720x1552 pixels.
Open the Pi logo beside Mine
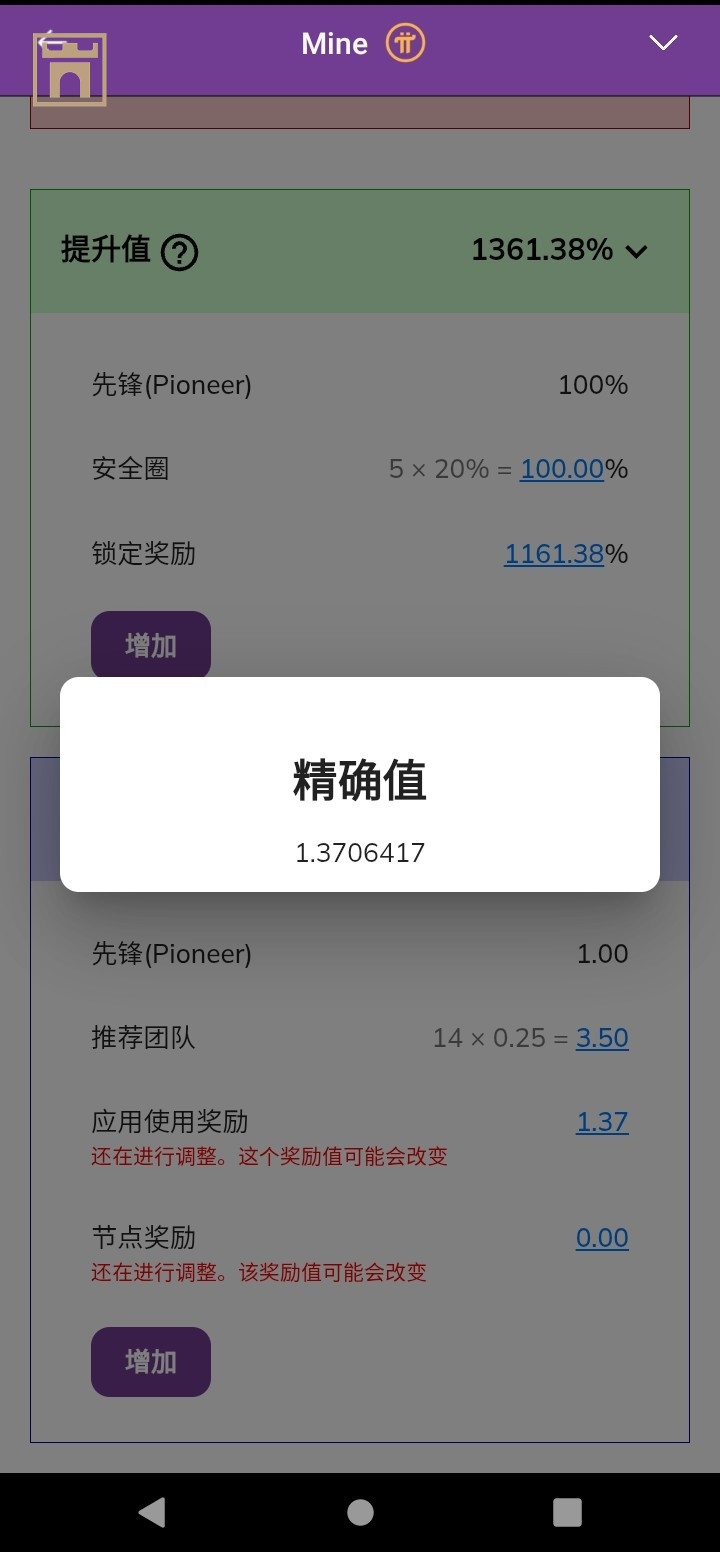point(406,43)
